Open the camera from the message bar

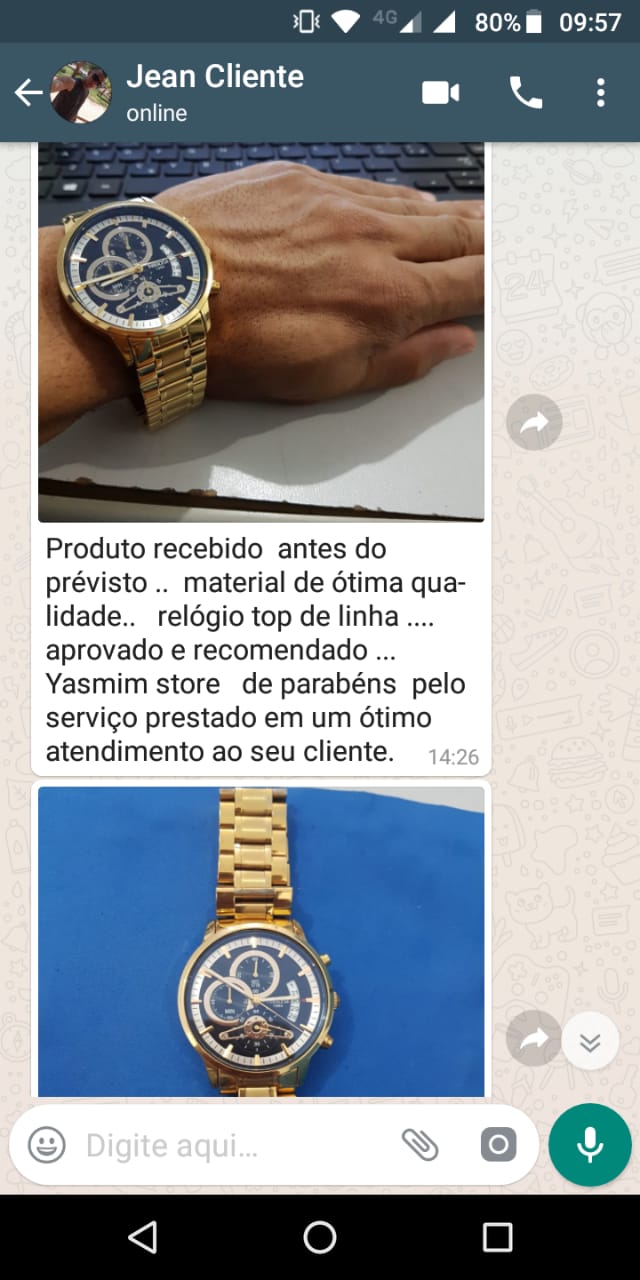click(498, 1145)
